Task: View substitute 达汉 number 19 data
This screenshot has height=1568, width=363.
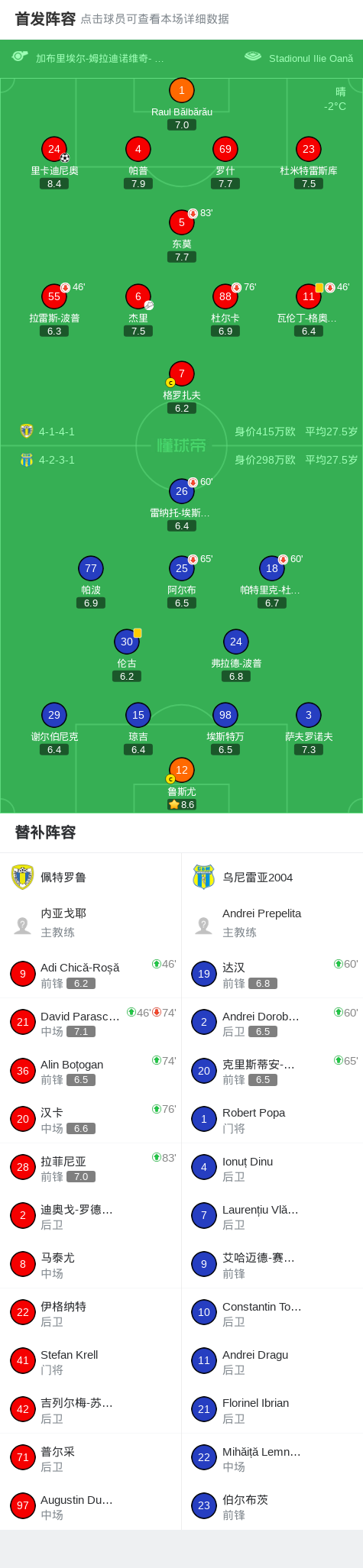Action: (272, 974)
